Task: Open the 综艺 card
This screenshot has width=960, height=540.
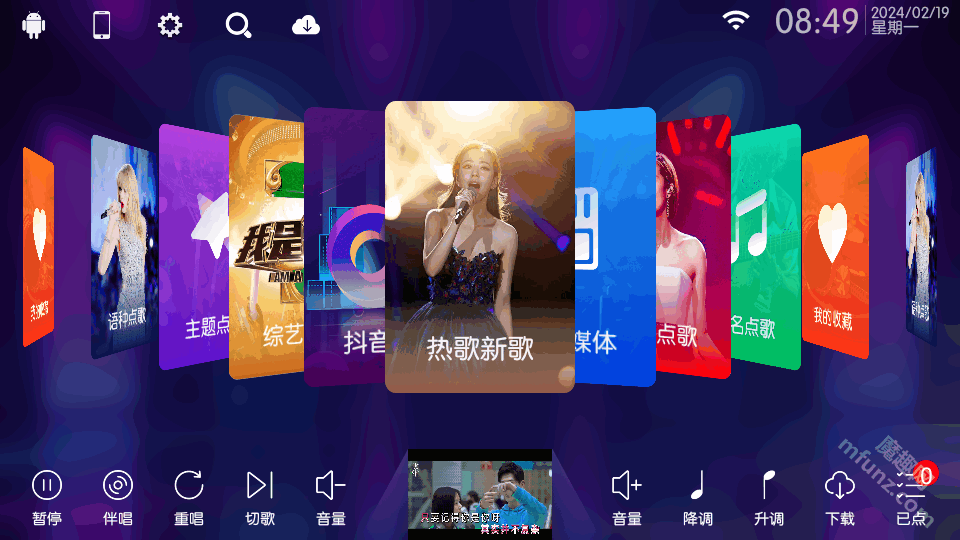Action: coord(266,250)
